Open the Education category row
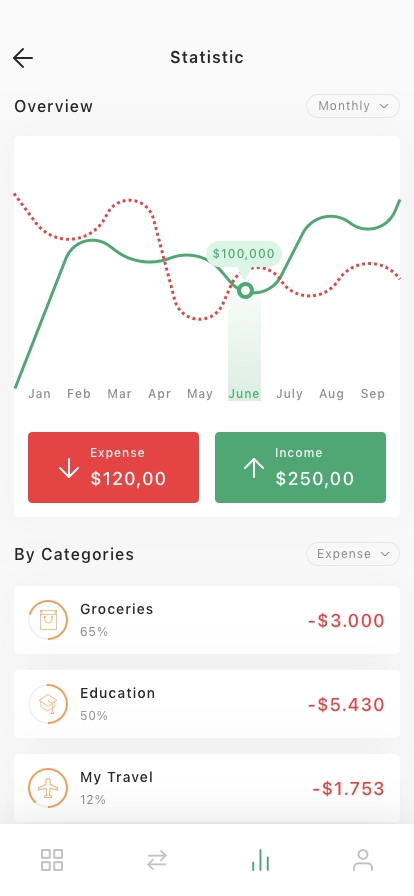The height and width of the screenshot is (896, 414). [207, 704]
